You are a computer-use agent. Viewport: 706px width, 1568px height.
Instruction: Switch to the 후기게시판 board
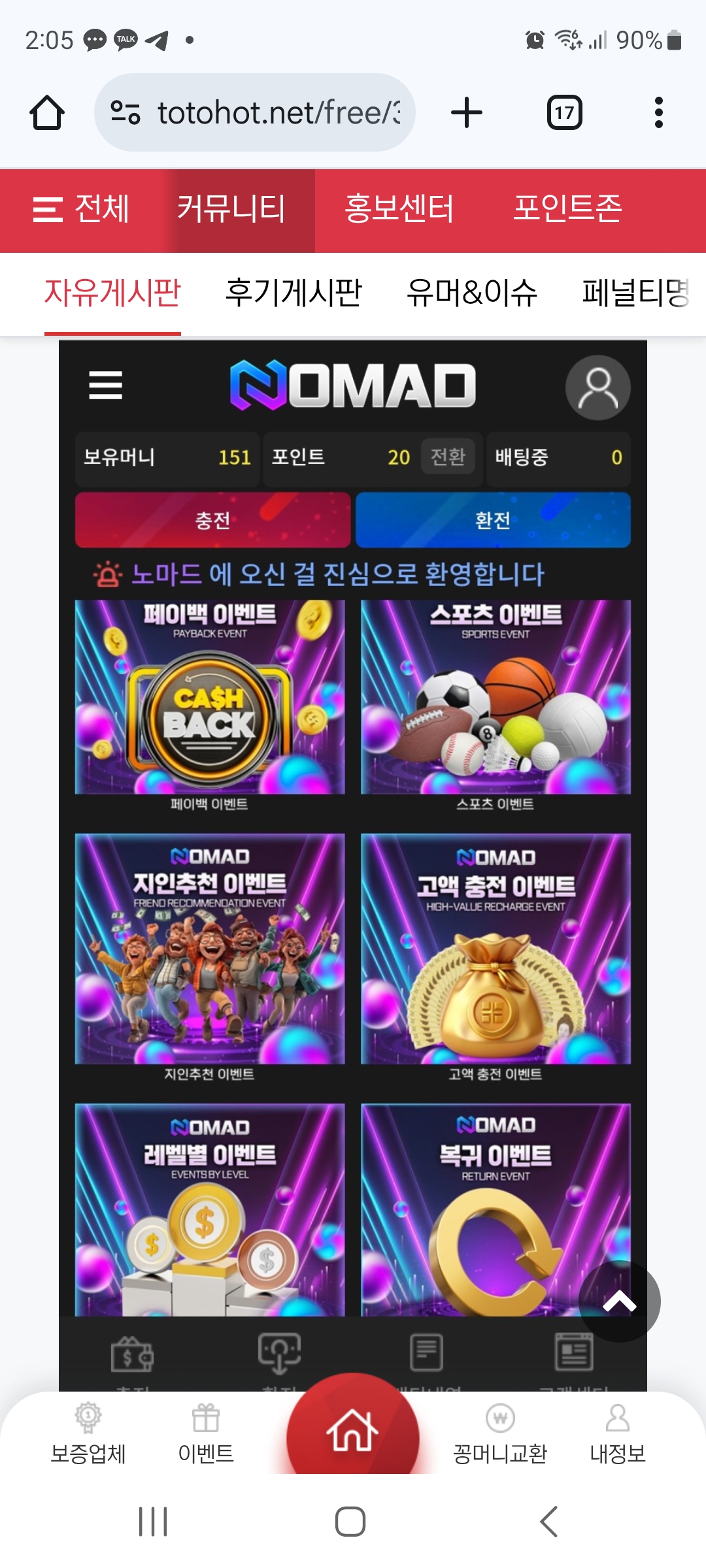click(x=294, y=293)
